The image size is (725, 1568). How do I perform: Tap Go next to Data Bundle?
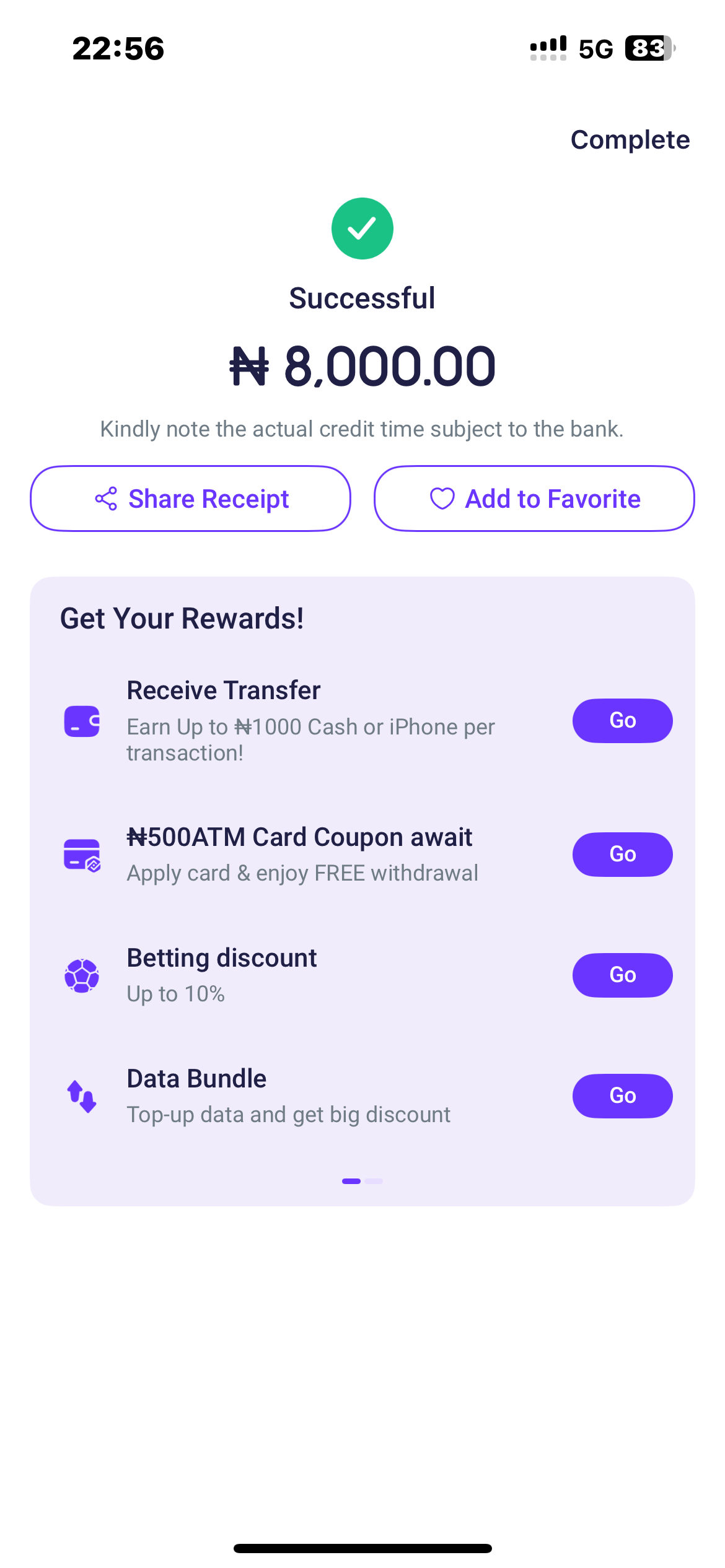[x=622, y=1095]
